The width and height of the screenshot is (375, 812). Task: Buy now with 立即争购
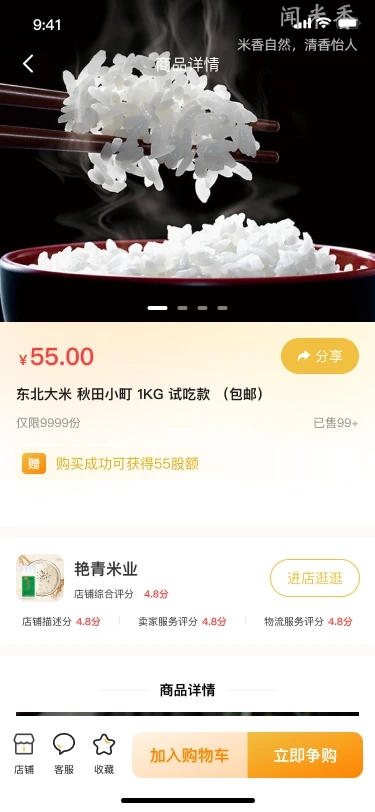305,755
